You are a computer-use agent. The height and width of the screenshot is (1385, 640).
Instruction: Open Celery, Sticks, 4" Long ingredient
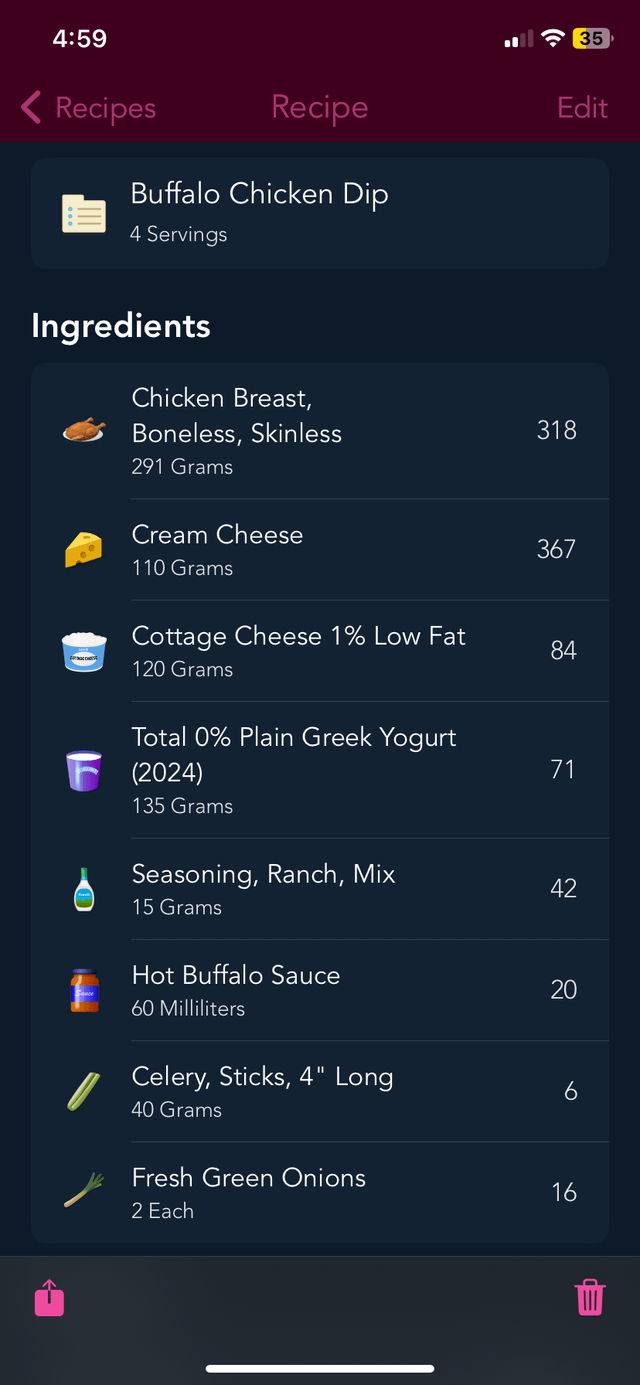click(320, 1091)
